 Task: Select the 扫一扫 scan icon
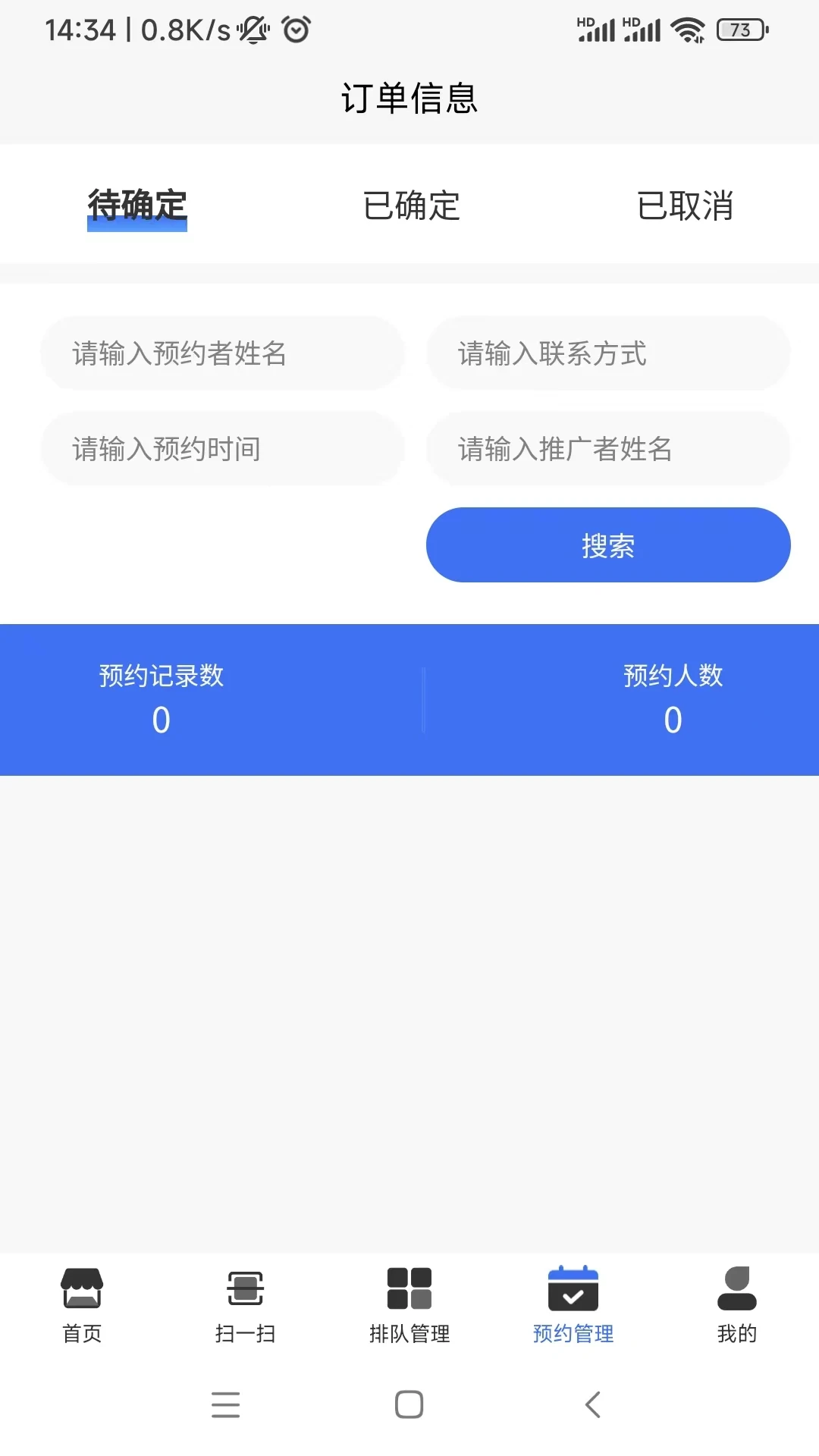245,1289
